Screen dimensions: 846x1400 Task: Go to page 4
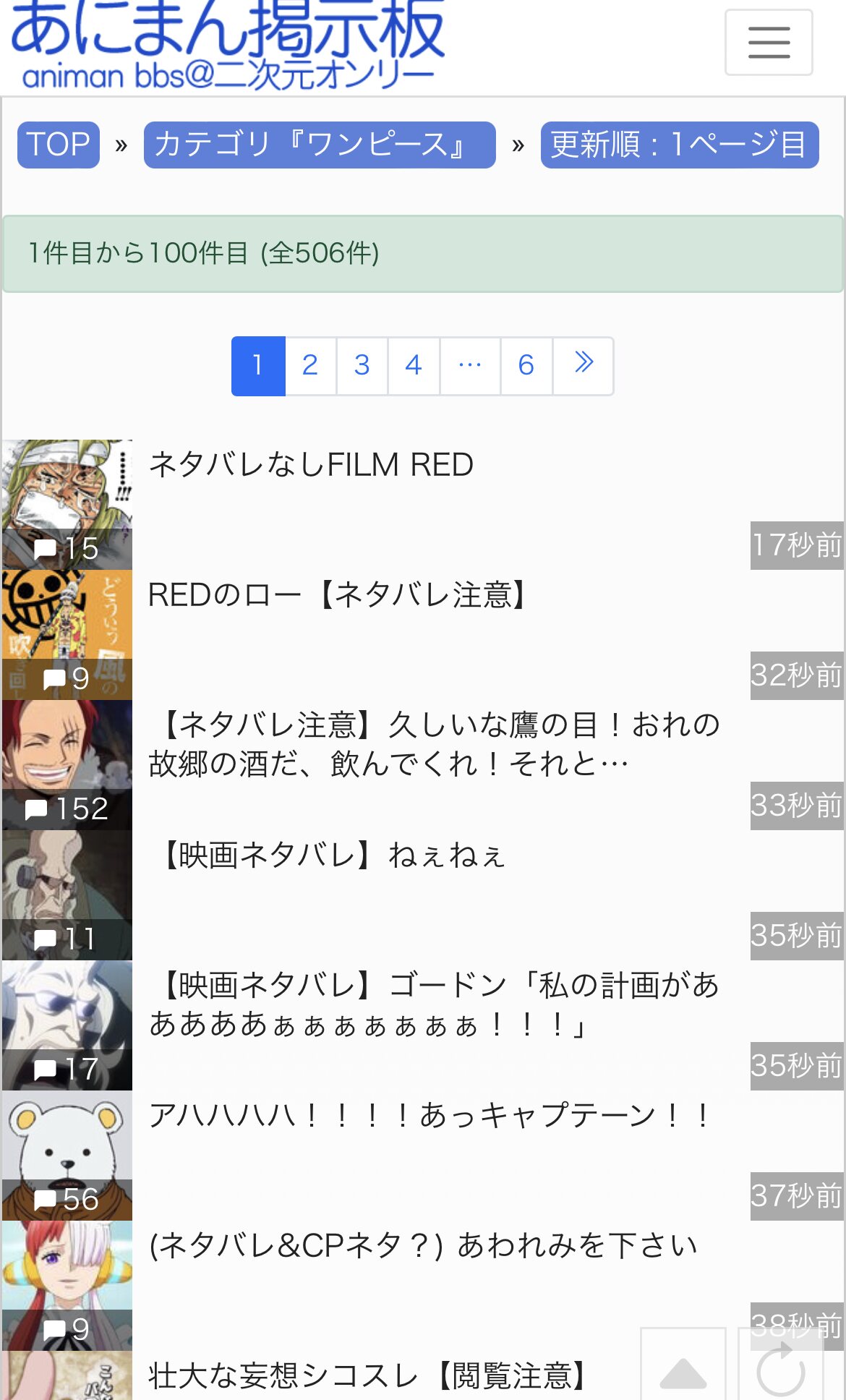click(414, 366)
